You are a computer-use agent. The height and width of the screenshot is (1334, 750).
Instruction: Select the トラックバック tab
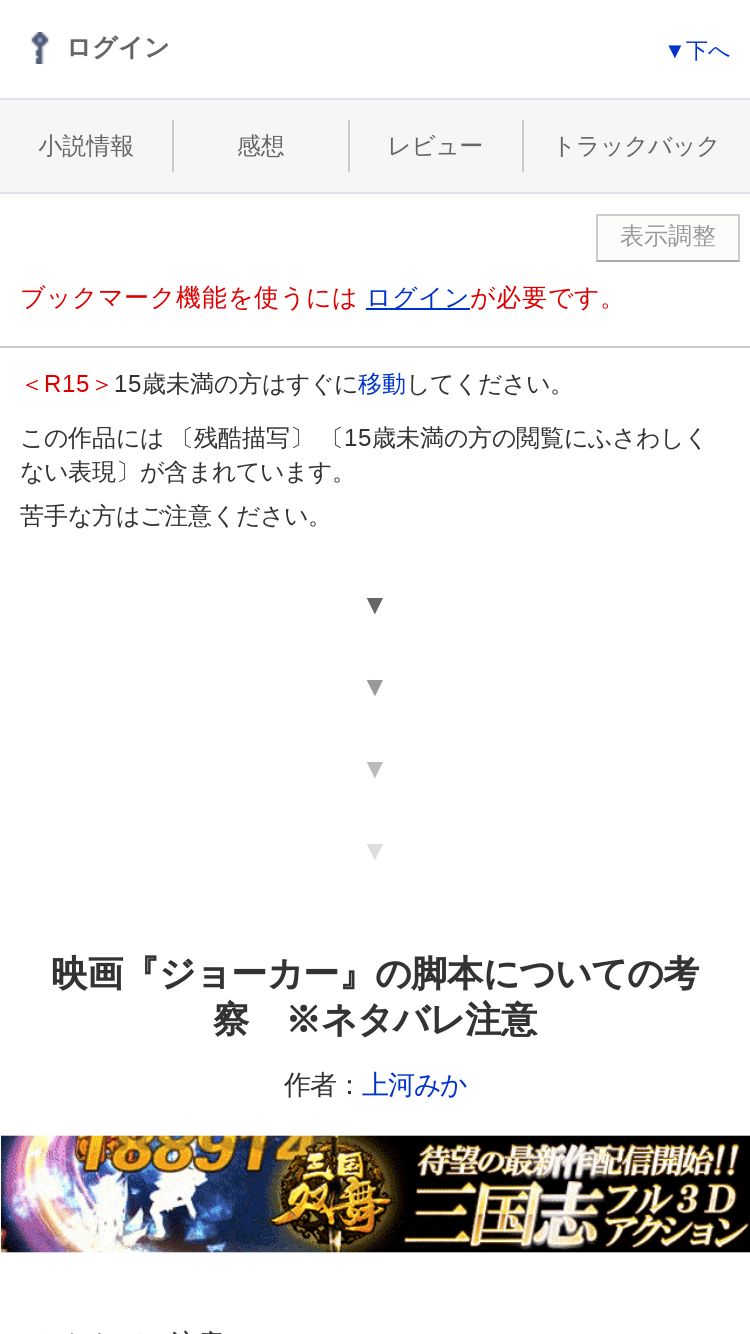pyautogui.click(x=636, y=146)
